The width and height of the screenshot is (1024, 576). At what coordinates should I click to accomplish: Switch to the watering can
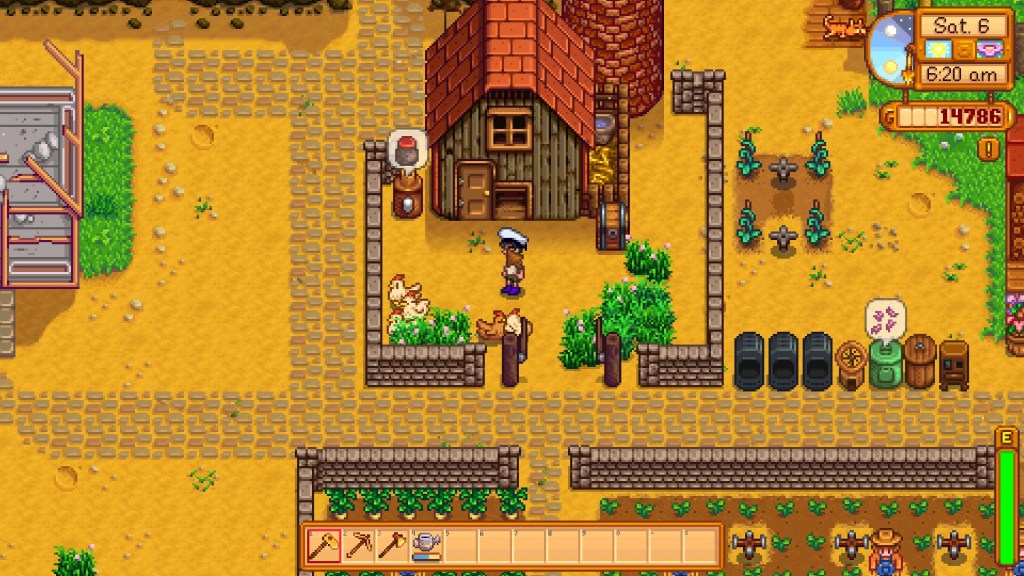[427, 546]
